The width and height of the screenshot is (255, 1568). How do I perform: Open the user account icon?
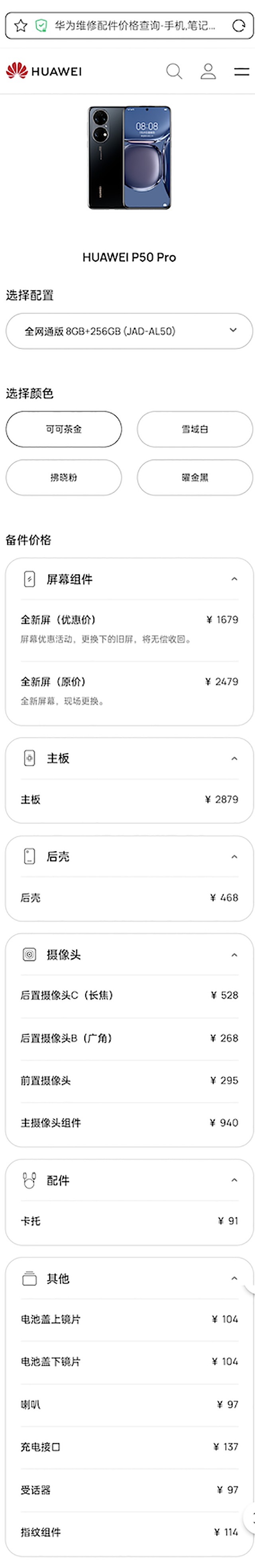[x=208, y=72]
